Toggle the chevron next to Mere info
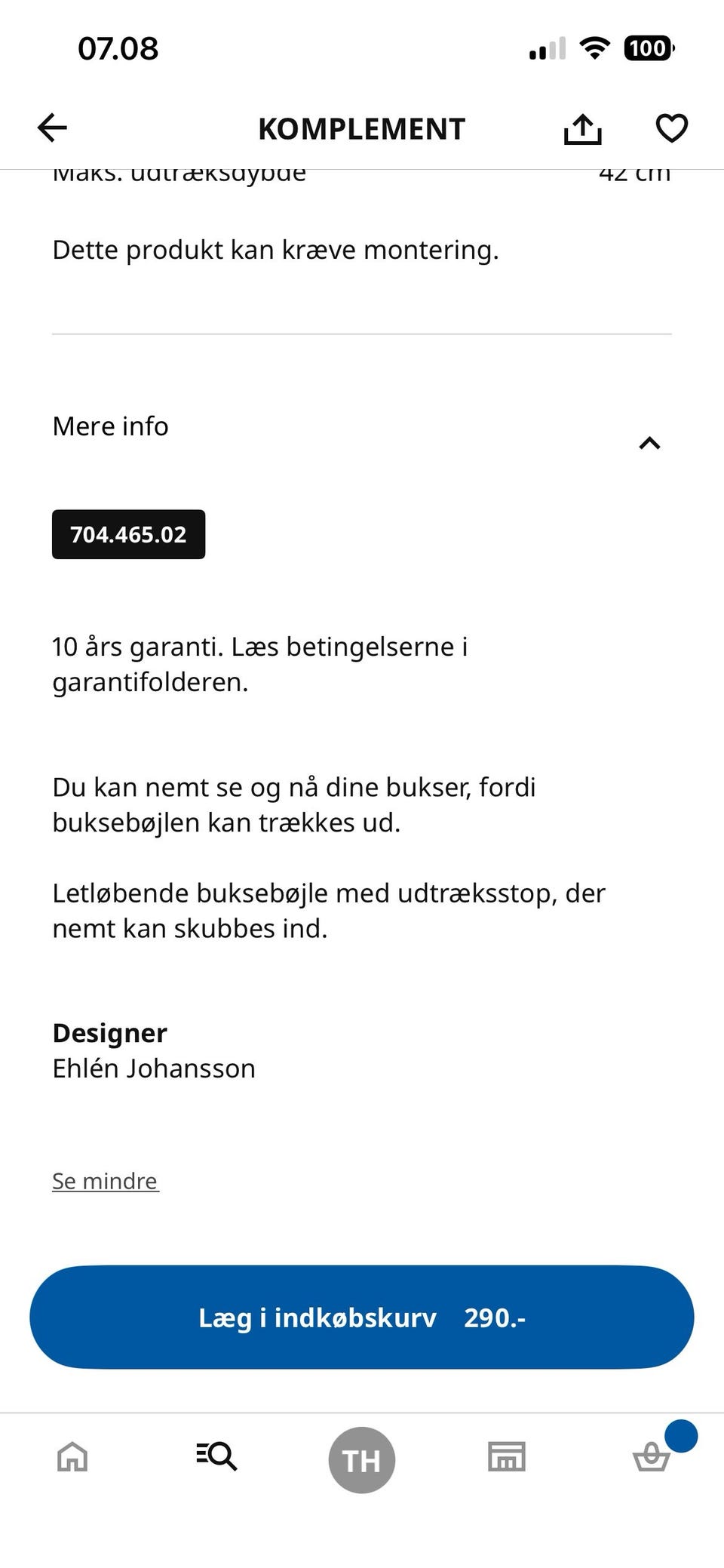Image resolution: width=724 pixels, height=1568 pixels. [x=649, y=443]
